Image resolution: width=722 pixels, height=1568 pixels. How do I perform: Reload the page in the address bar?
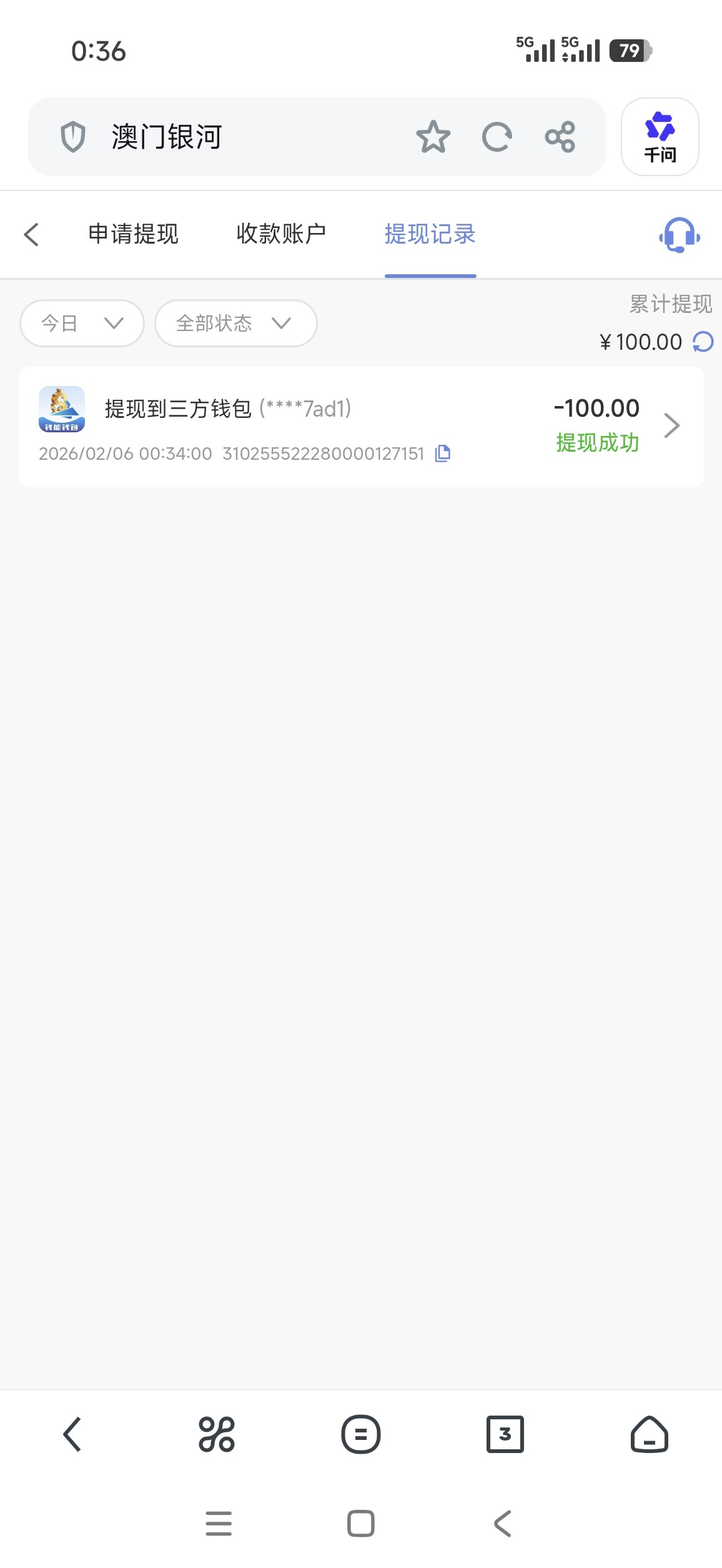coord(497,137)
